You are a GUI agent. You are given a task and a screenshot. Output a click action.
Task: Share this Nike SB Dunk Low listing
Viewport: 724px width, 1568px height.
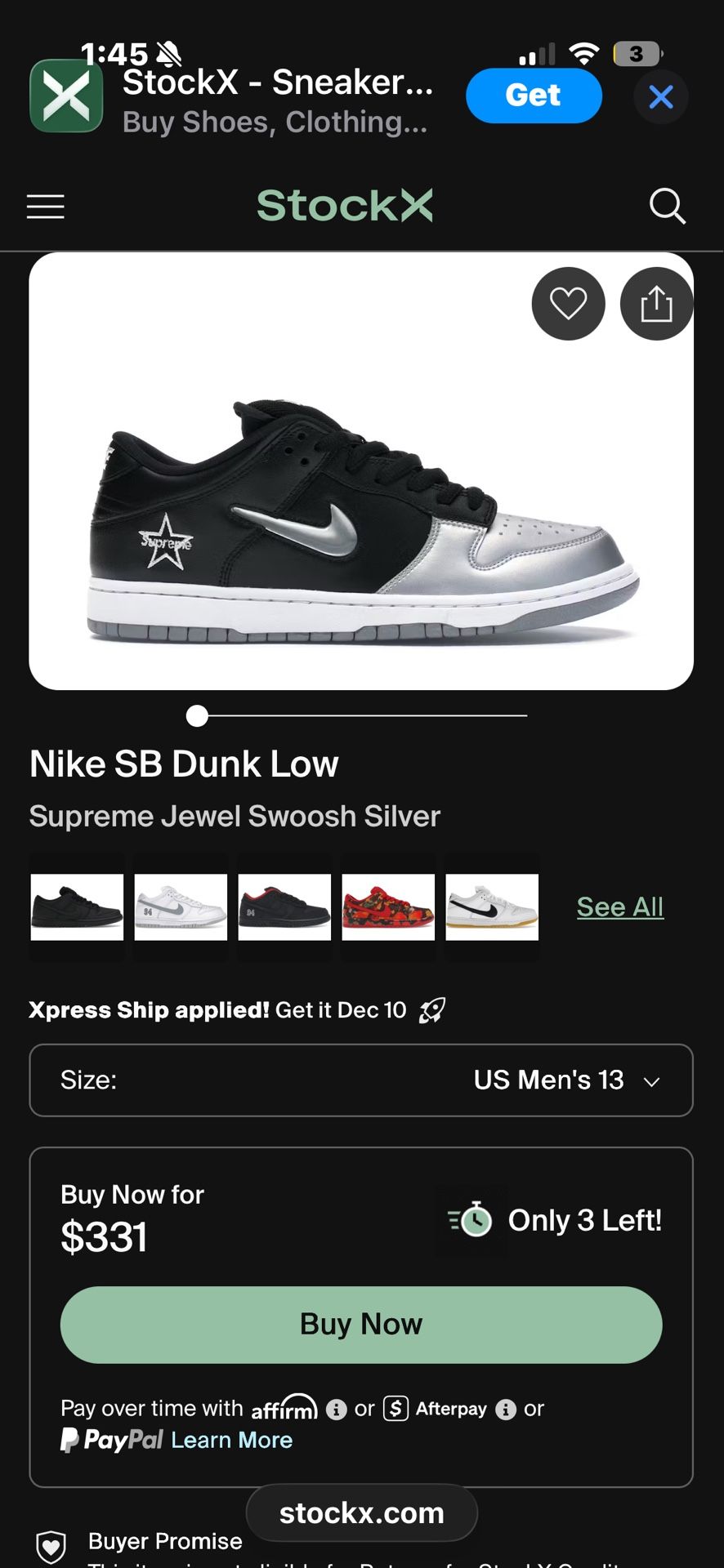(x=656, y=304)
